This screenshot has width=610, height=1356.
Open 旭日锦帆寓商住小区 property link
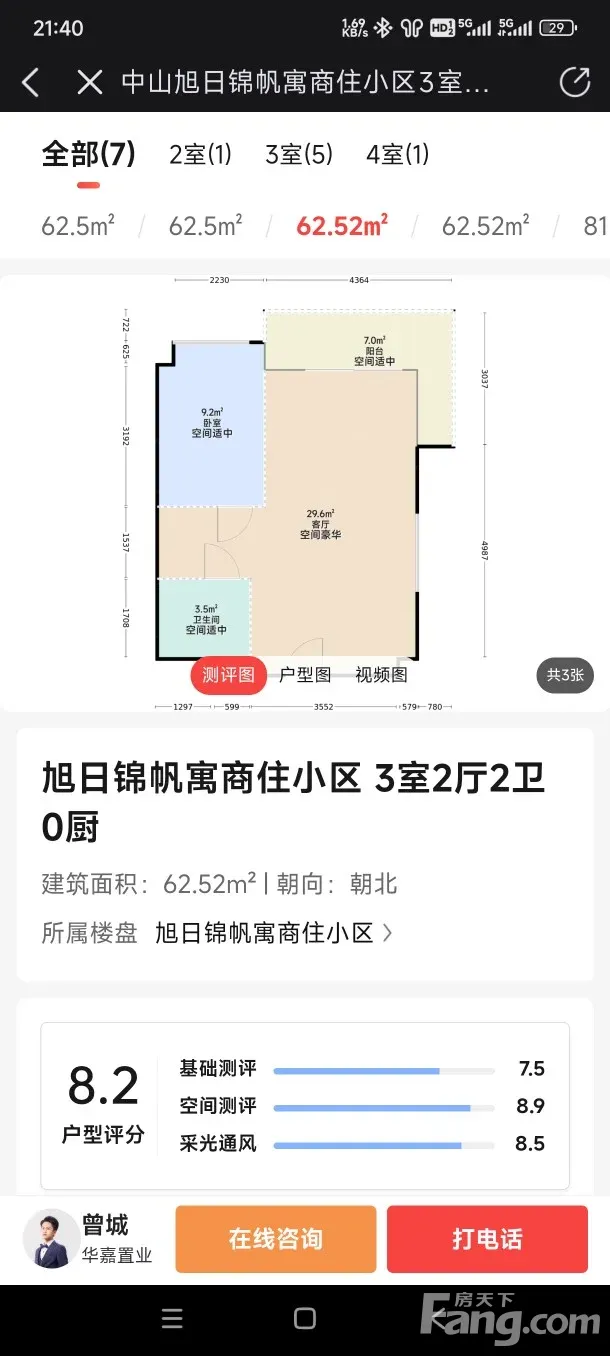[274, 933]
